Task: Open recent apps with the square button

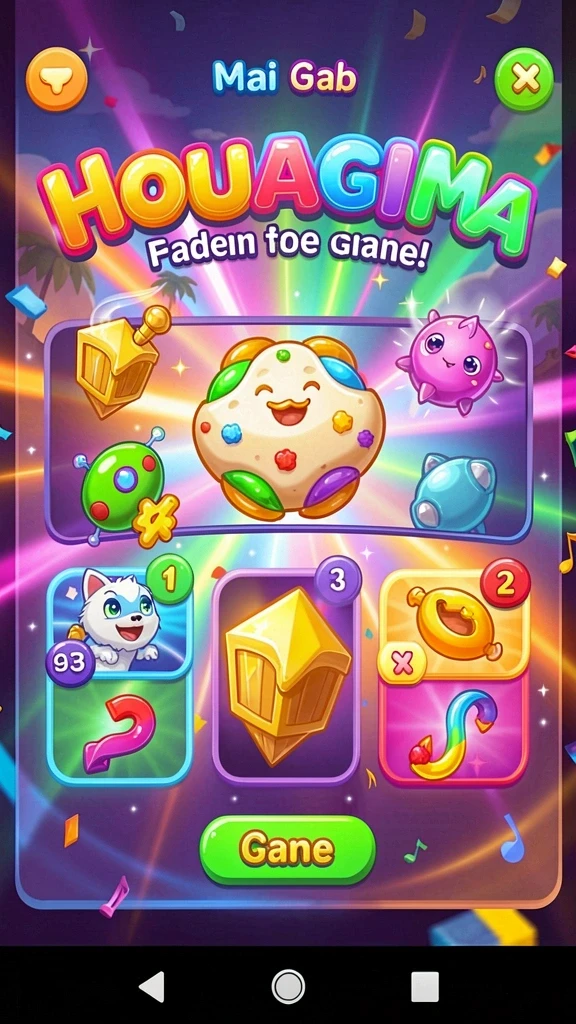Action: pyautogui.click(x=424, y=986)
